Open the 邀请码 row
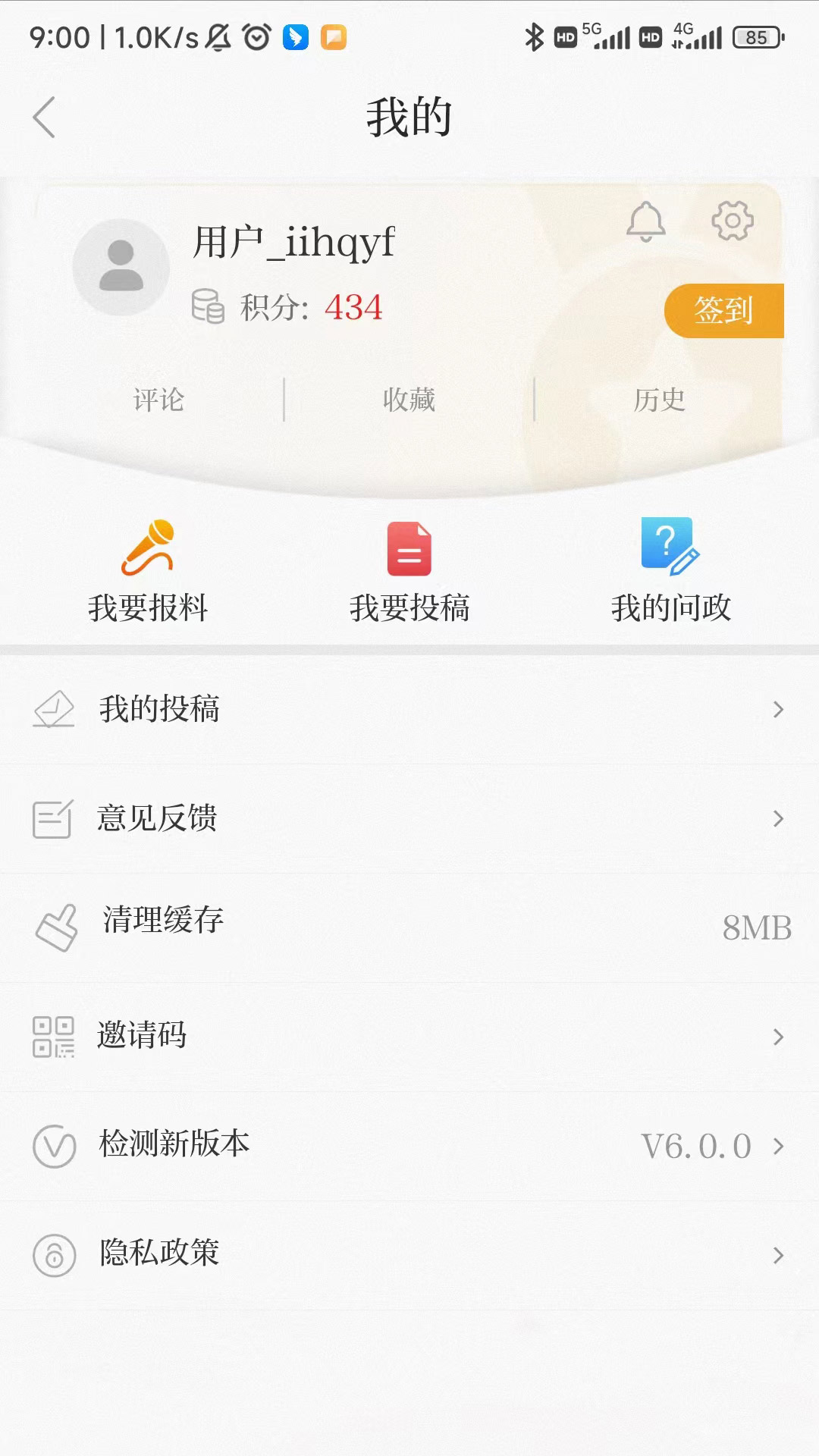Image resolution: width=819 pixels, height=1456 pixels. coord(409,1036)
